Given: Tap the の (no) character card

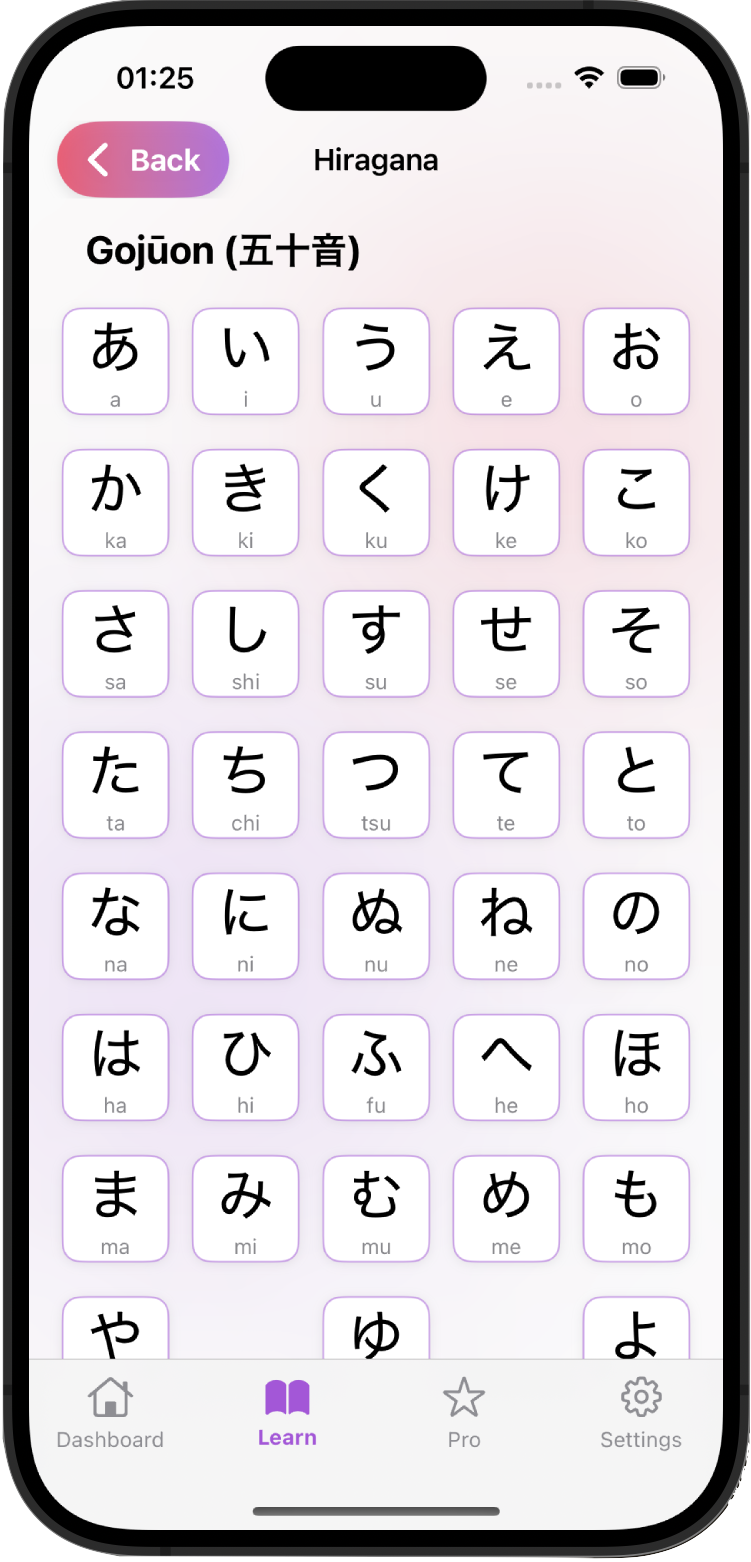Looking at the screenshot, I should coord(636,926).
